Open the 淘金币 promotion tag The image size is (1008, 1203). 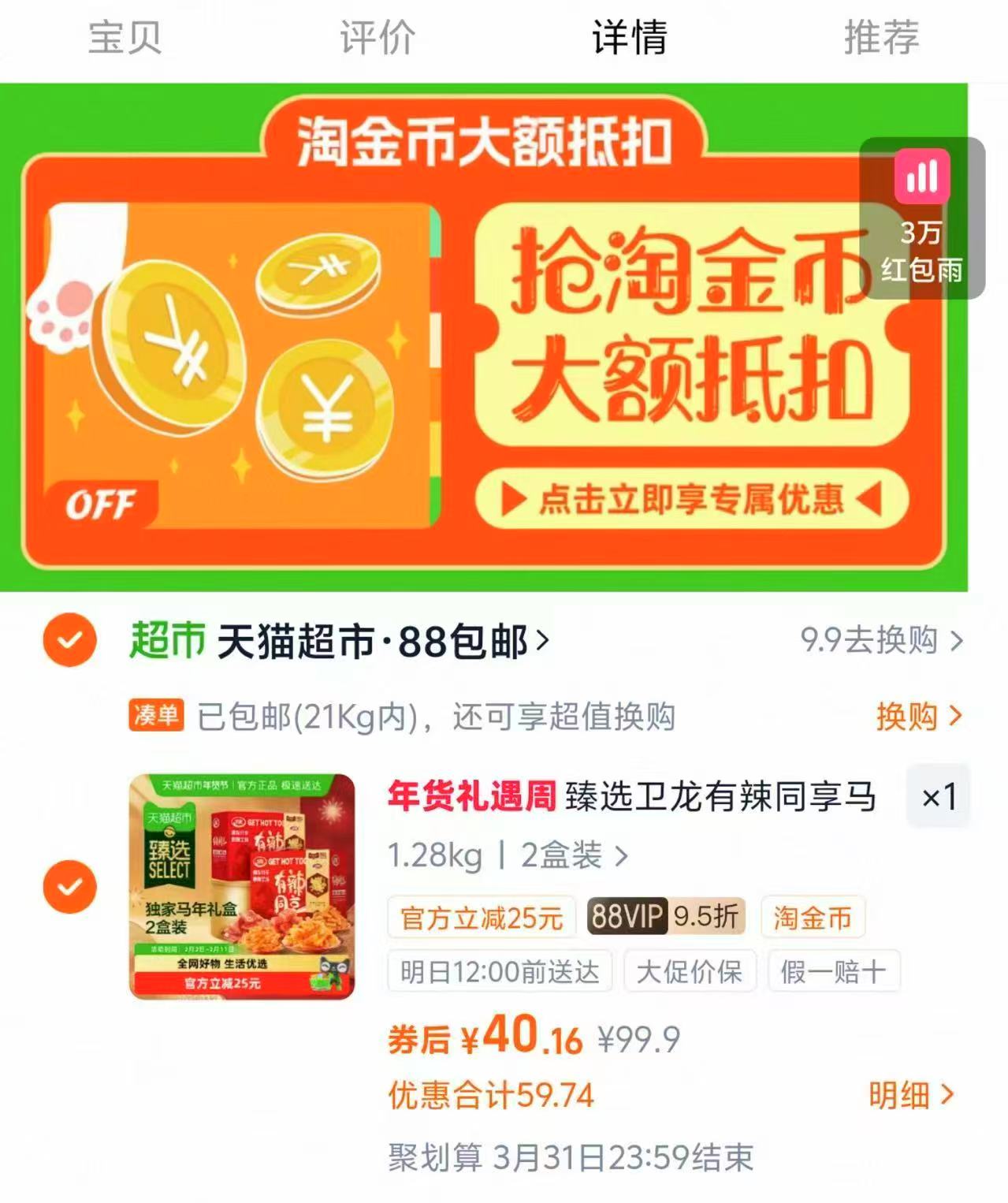(x=813, y=918)
